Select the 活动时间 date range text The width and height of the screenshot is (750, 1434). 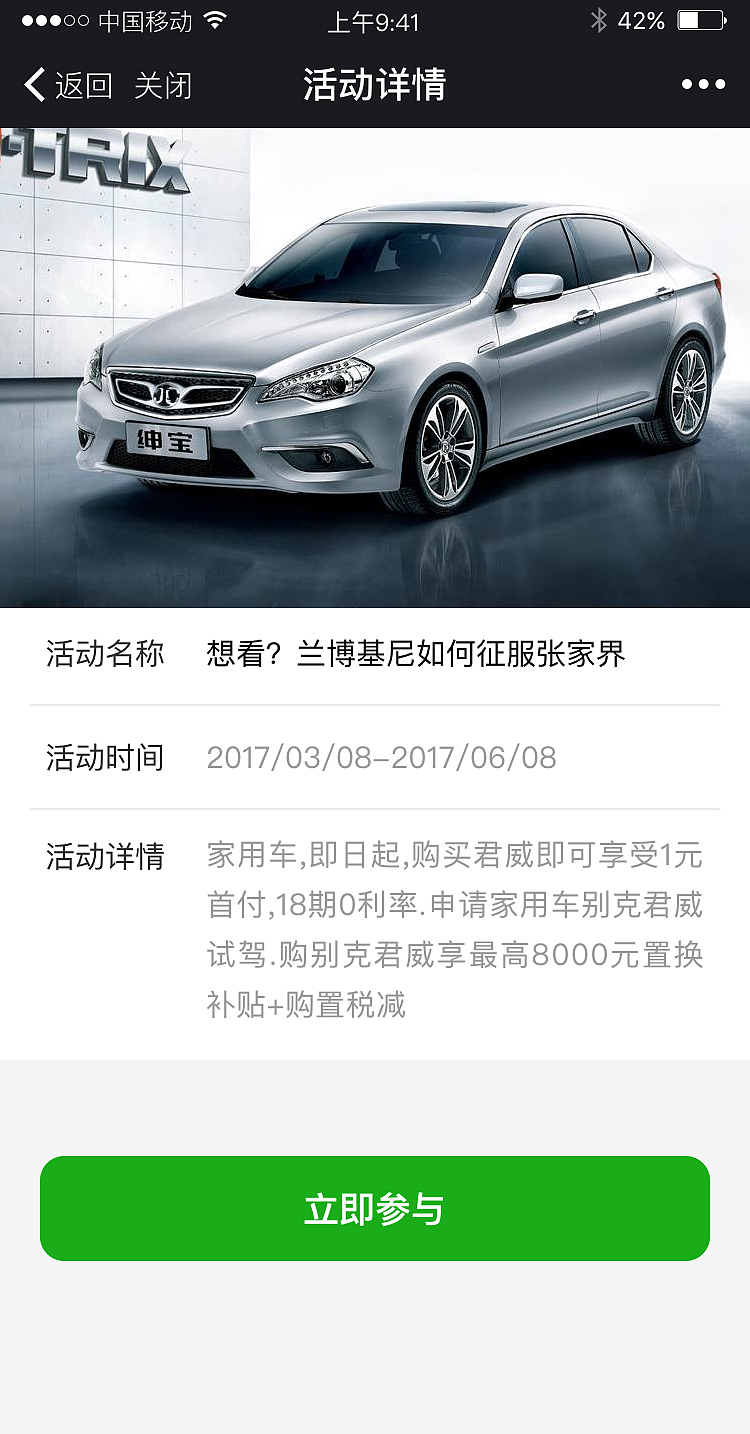tap(380, 757)
